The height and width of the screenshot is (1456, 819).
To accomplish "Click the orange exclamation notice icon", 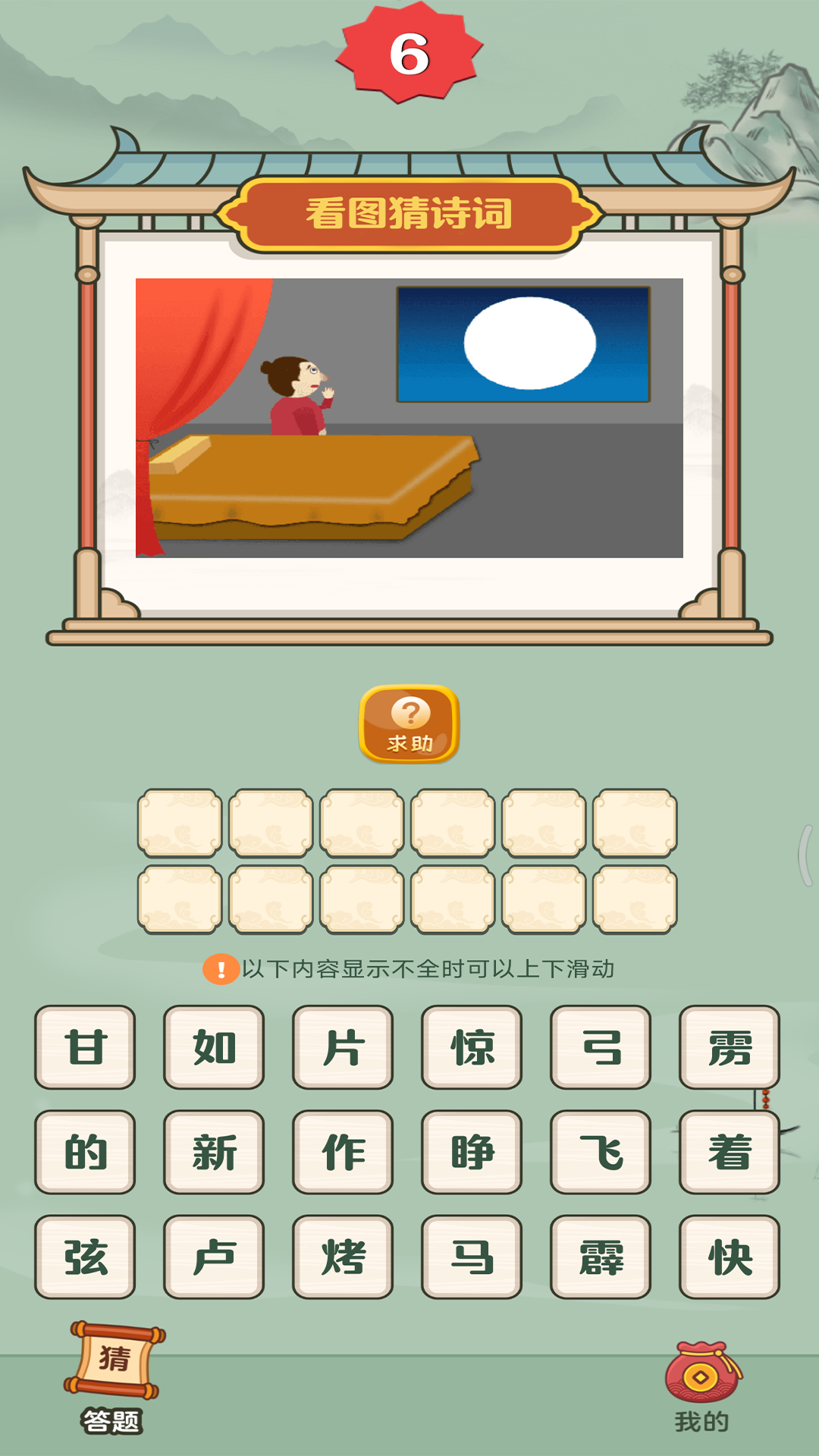I will 221,967.
